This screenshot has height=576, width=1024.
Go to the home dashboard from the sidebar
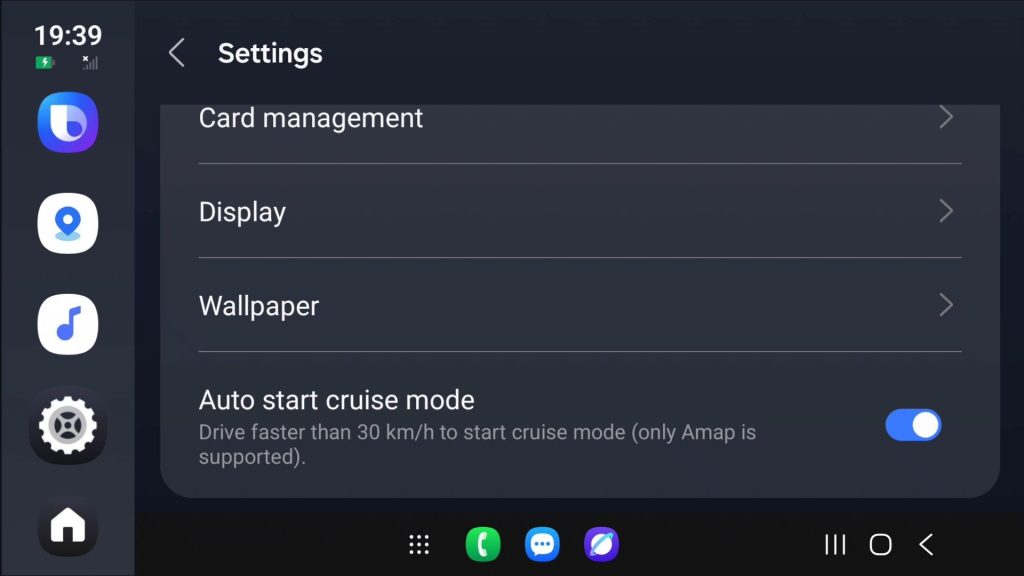tap(68, 525)
